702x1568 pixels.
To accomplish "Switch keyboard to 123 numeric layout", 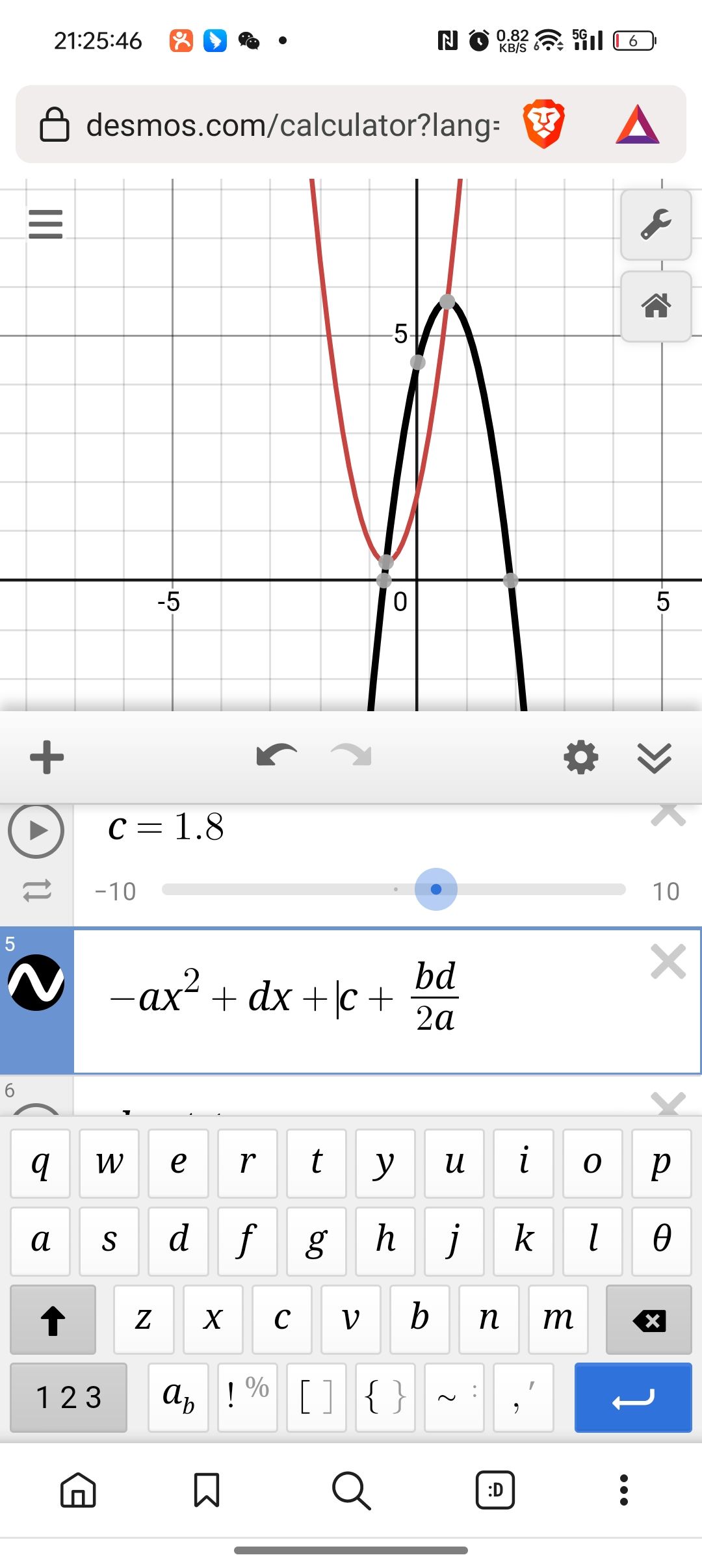I will pos(69,1398).
